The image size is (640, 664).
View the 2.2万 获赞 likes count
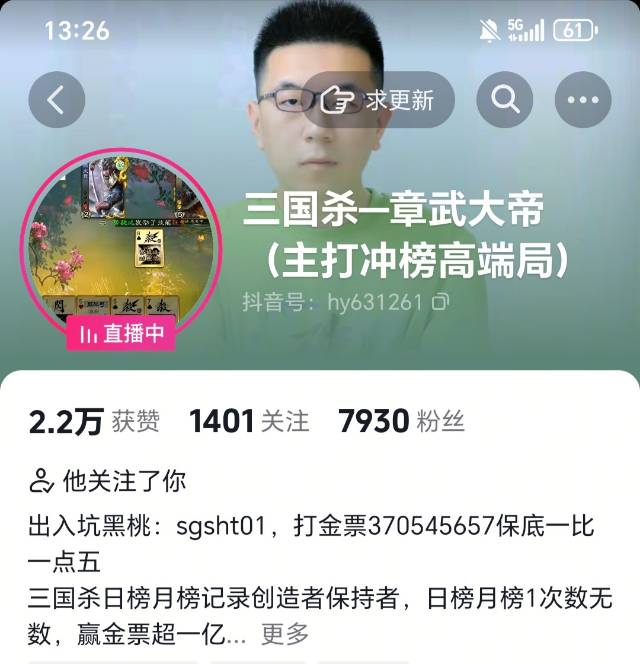[94, 422]
